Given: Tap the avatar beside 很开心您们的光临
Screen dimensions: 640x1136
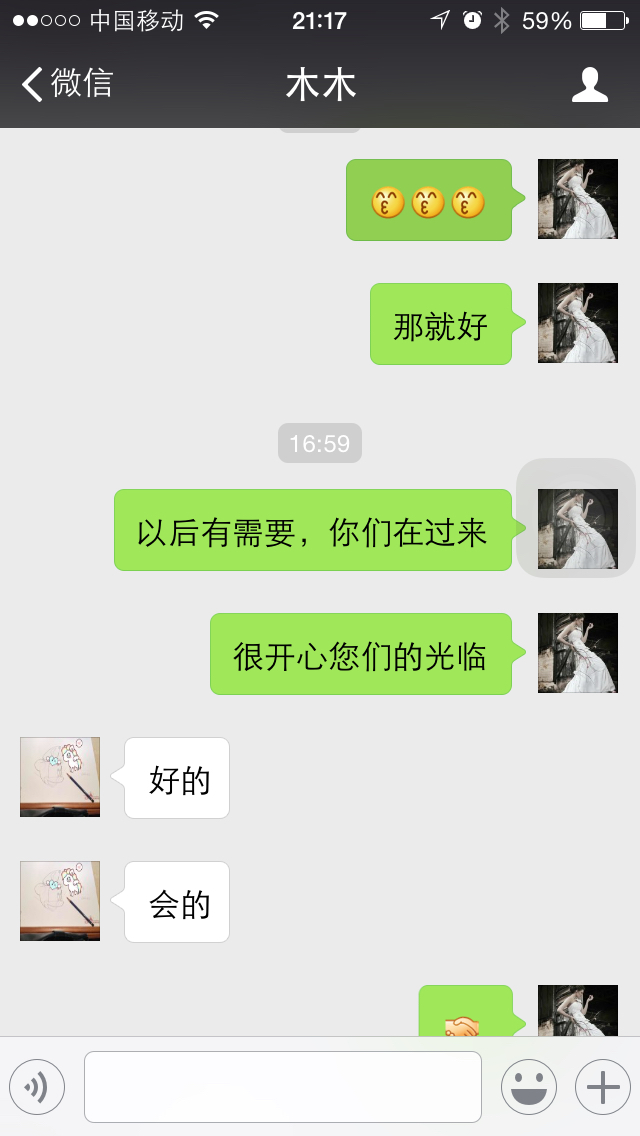Looking at the screenshot, I should (578, 653).
